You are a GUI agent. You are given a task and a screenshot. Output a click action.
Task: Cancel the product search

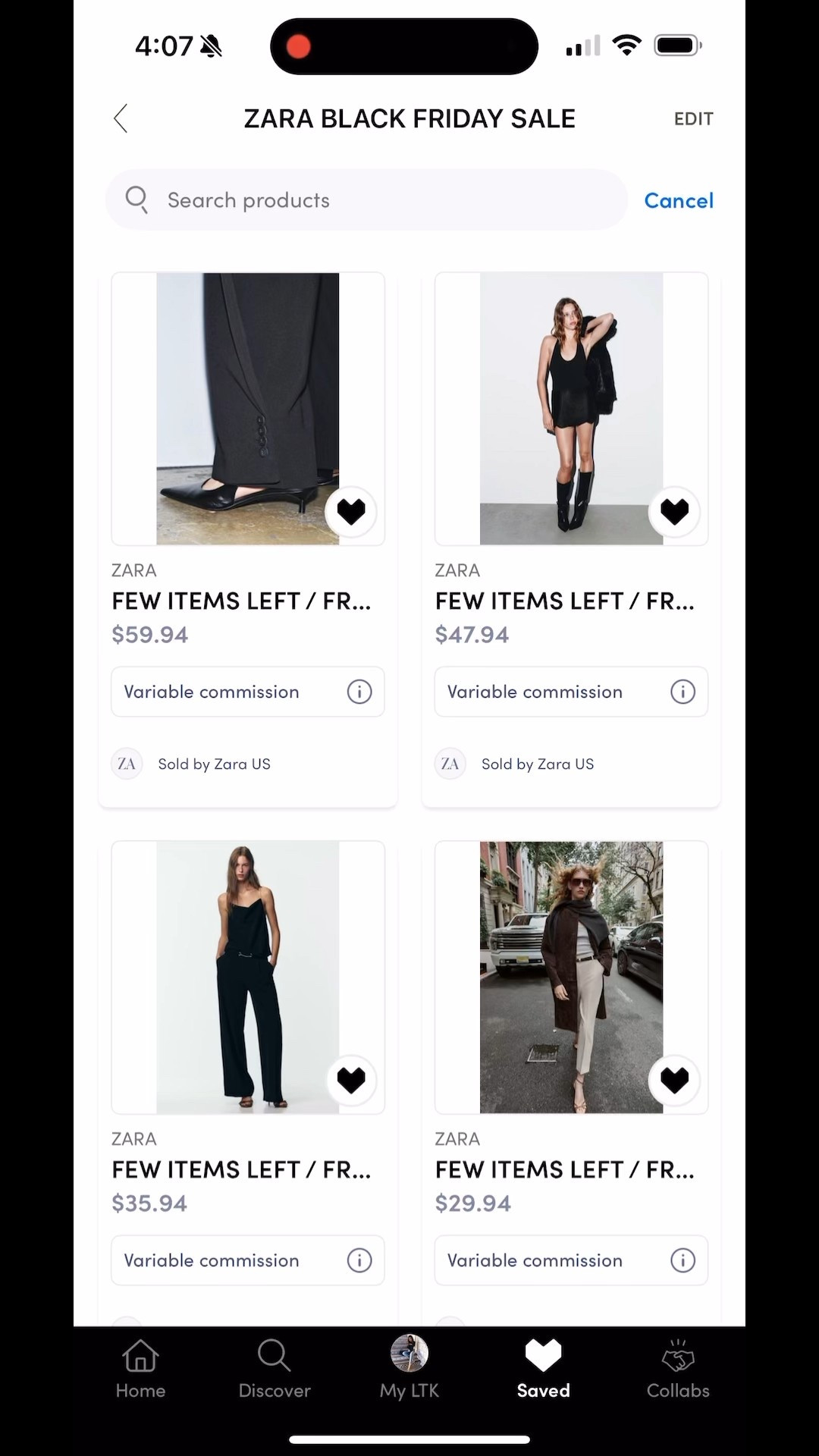click(x=678, y=200)
